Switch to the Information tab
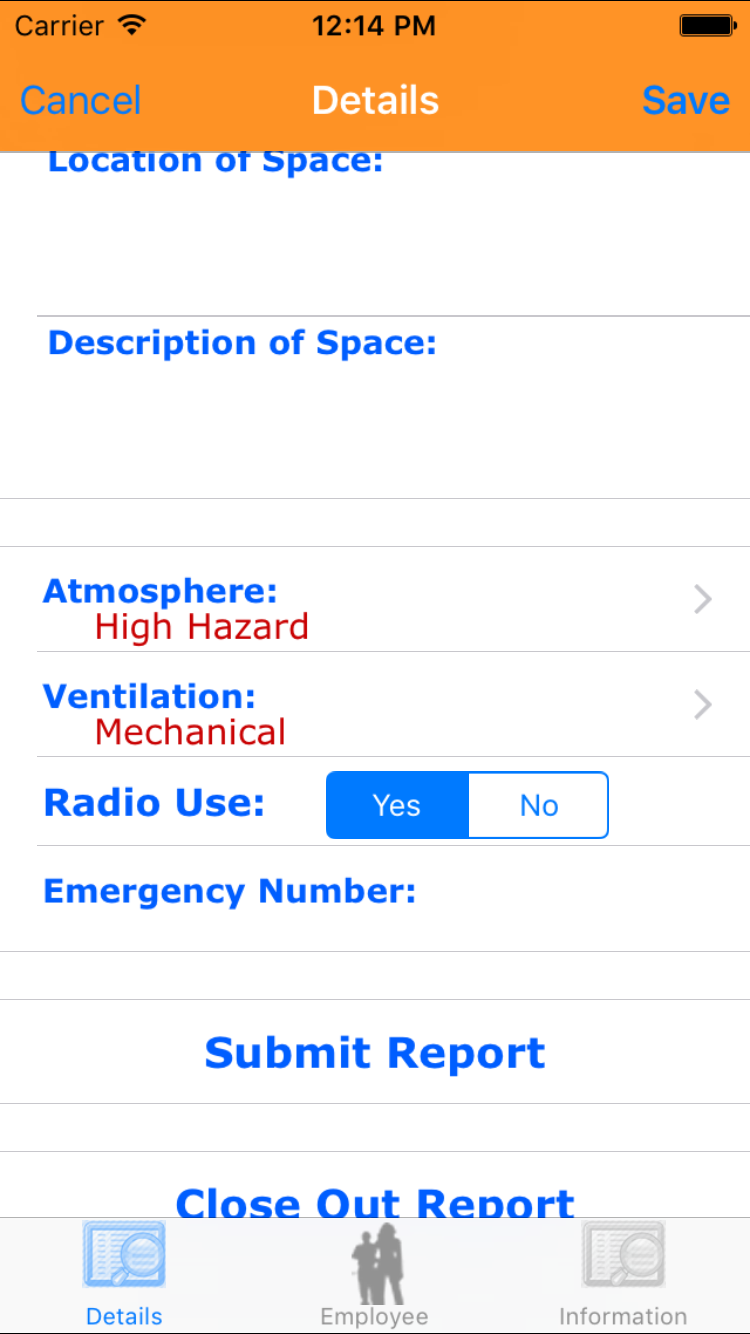Viewport: 750px width, 1334px height. [x=622, y=1277]
